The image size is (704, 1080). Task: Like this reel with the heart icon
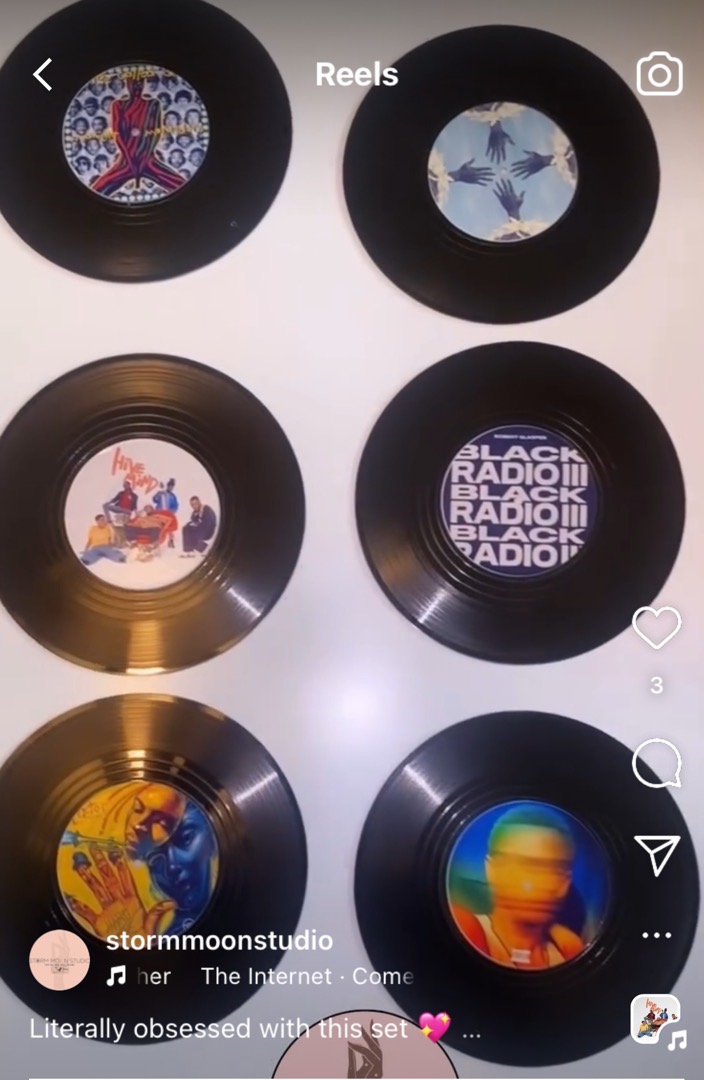click(656, 628)
